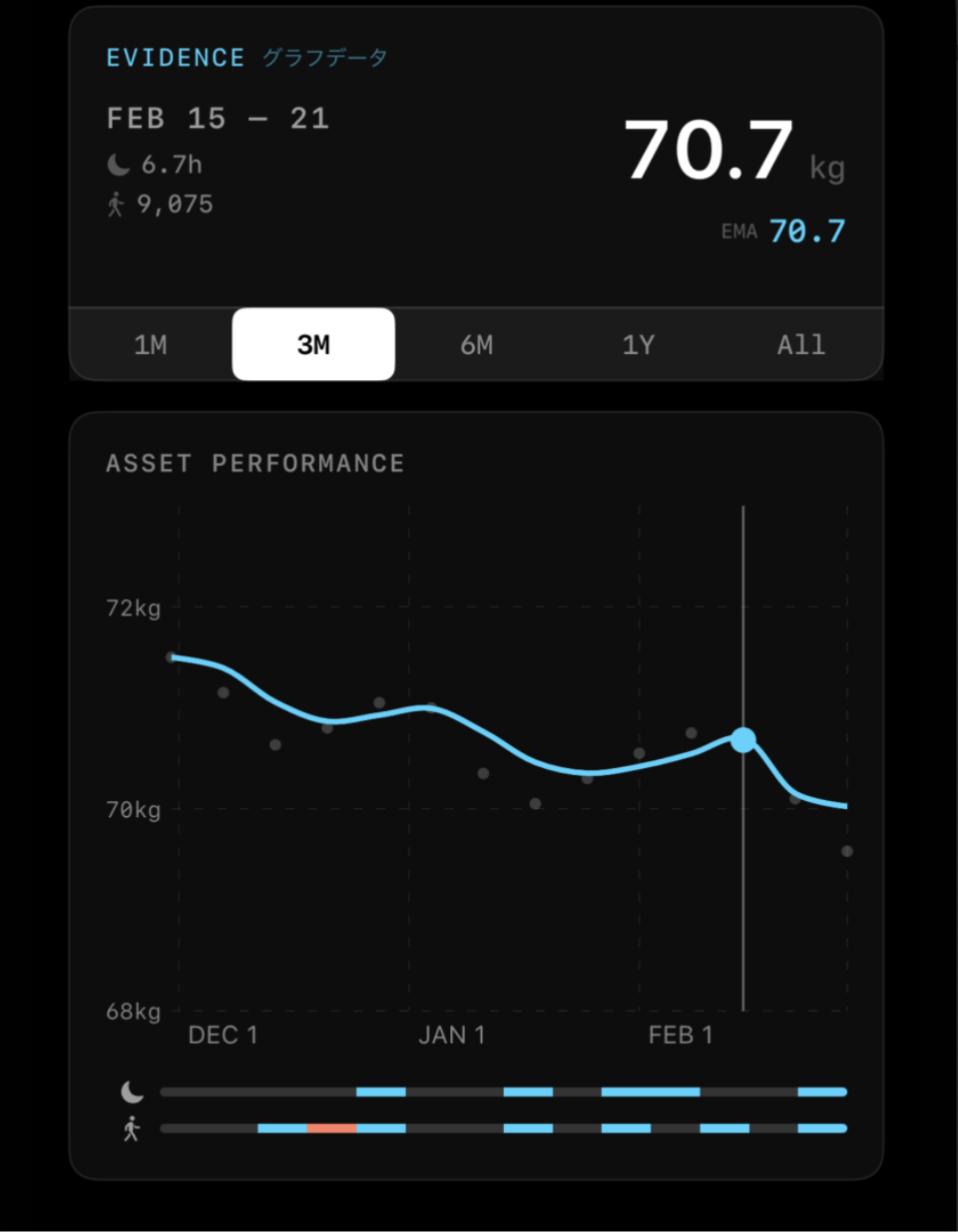This screenshot has height=1232, width=958.
Task: Click the steps icon above the activity bar
Action: tap(131, 1128)
